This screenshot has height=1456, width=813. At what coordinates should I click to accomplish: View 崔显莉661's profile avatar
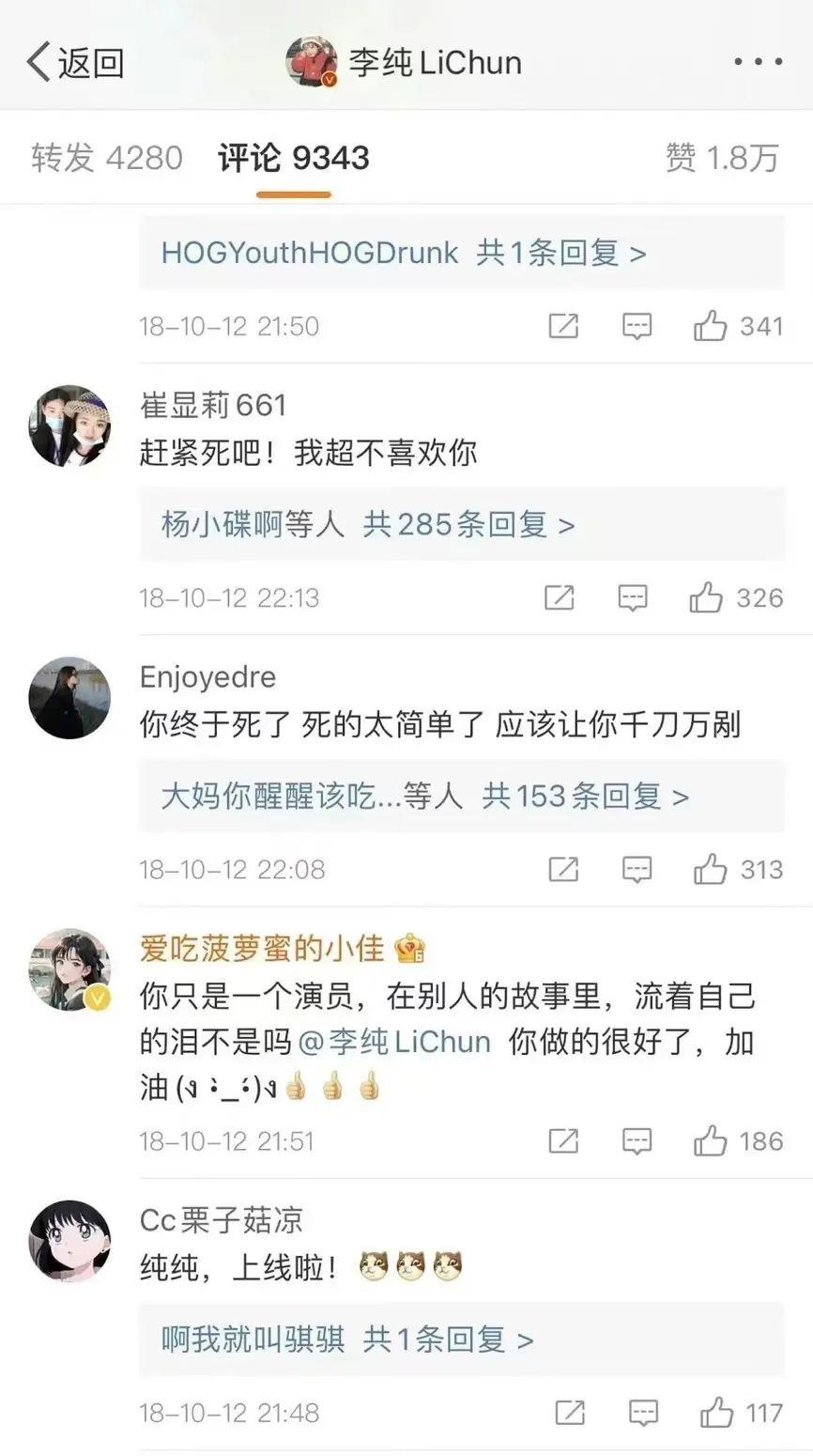(69, 426)
